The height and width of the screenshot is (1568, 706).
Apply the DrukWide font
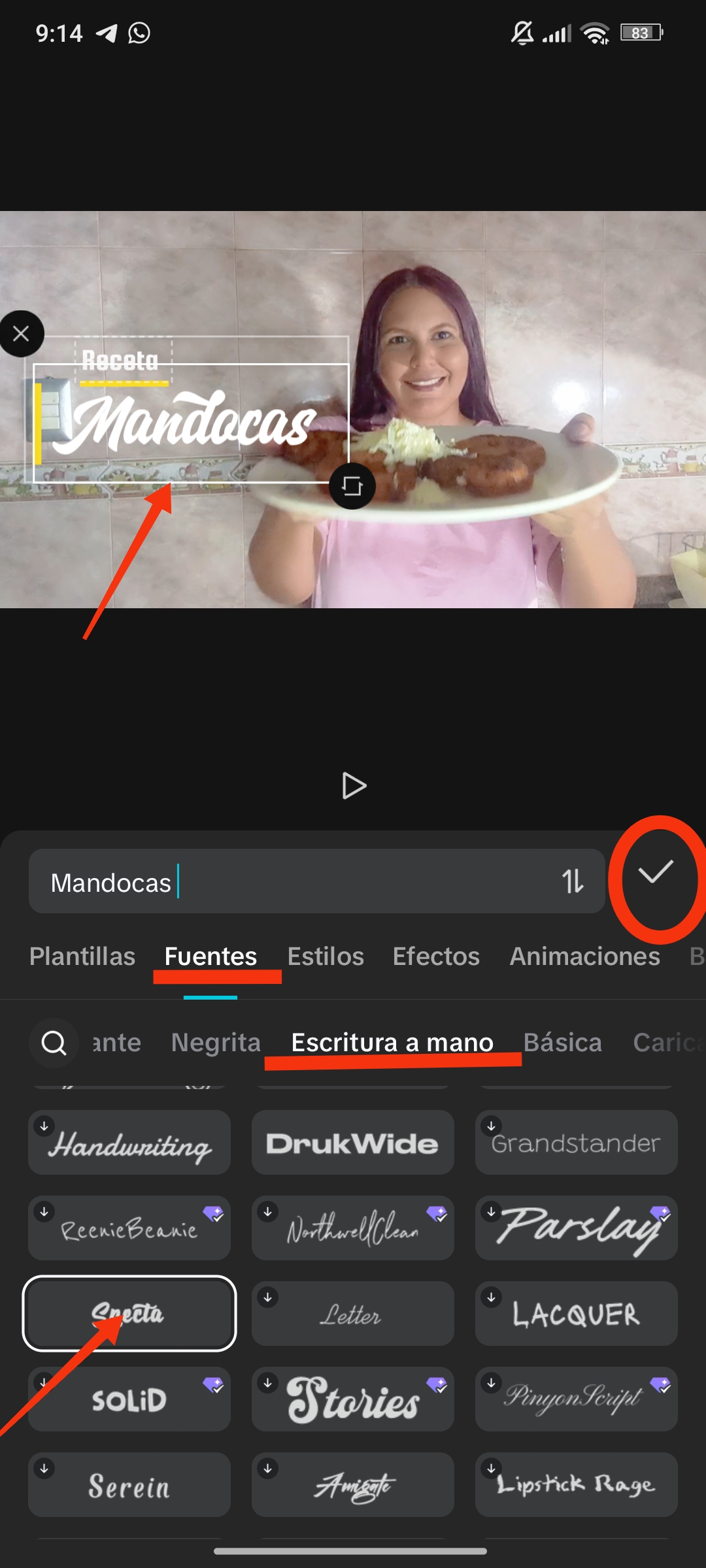(x=353, y=1143)
